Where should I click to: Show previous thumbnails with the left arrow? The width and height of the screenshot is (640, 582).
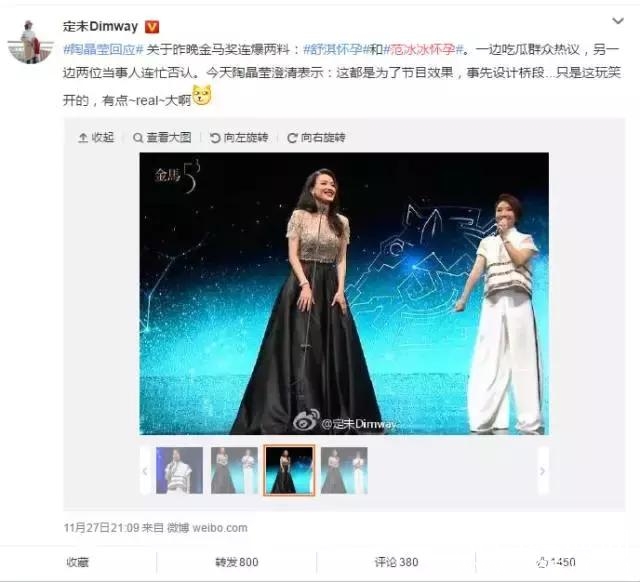pyautogui.click(x=145, y=470)
